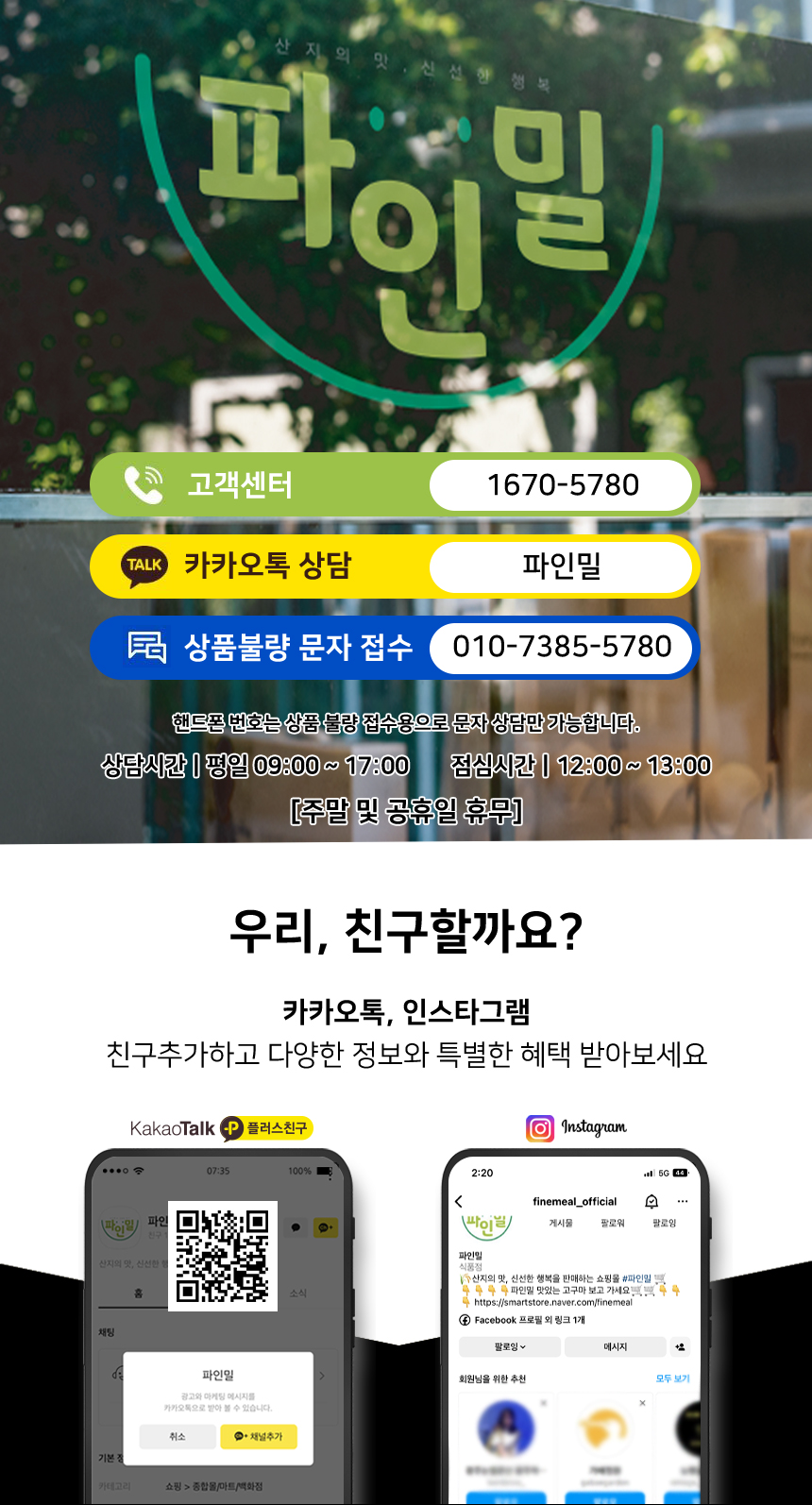
Task: Open the 팔로잉 dropdown on the profile
Action: tap(509, 1346)
